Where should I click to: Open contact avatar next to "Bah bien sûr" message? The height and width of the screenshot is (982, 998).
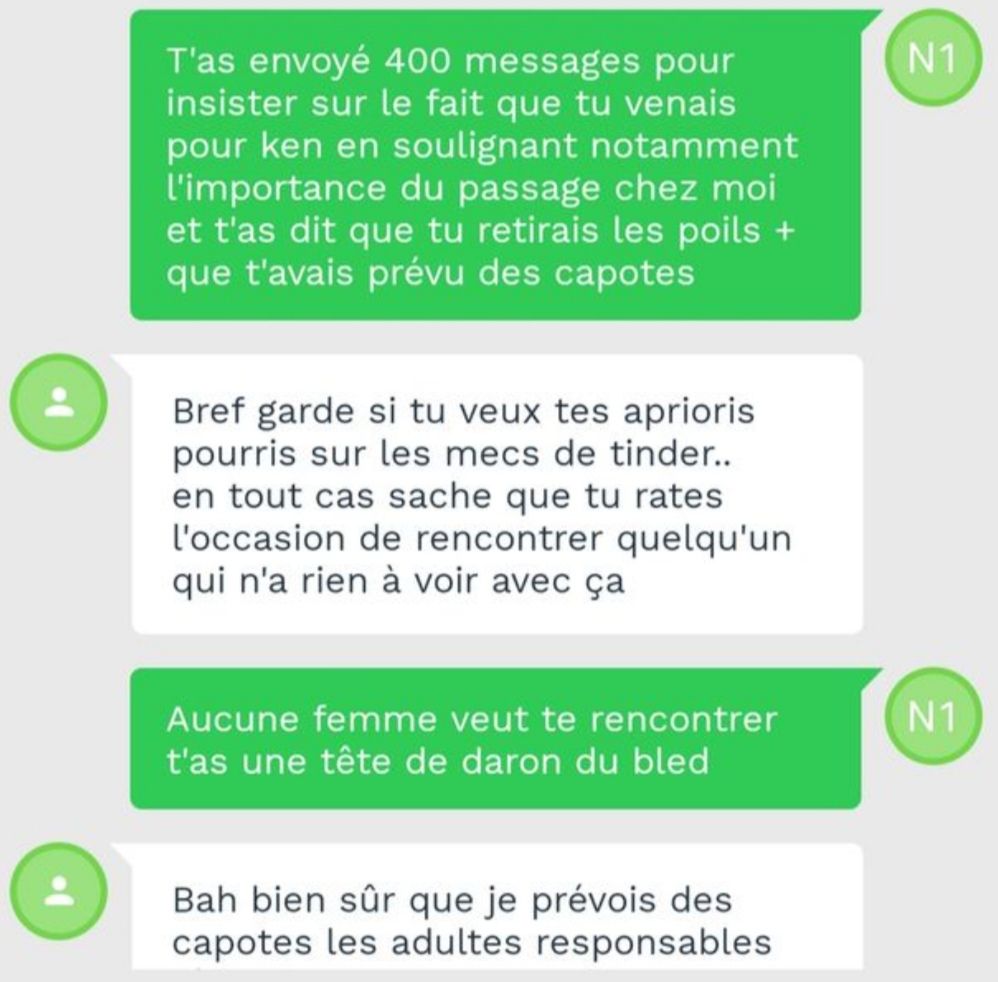click(x=59, y=891)
